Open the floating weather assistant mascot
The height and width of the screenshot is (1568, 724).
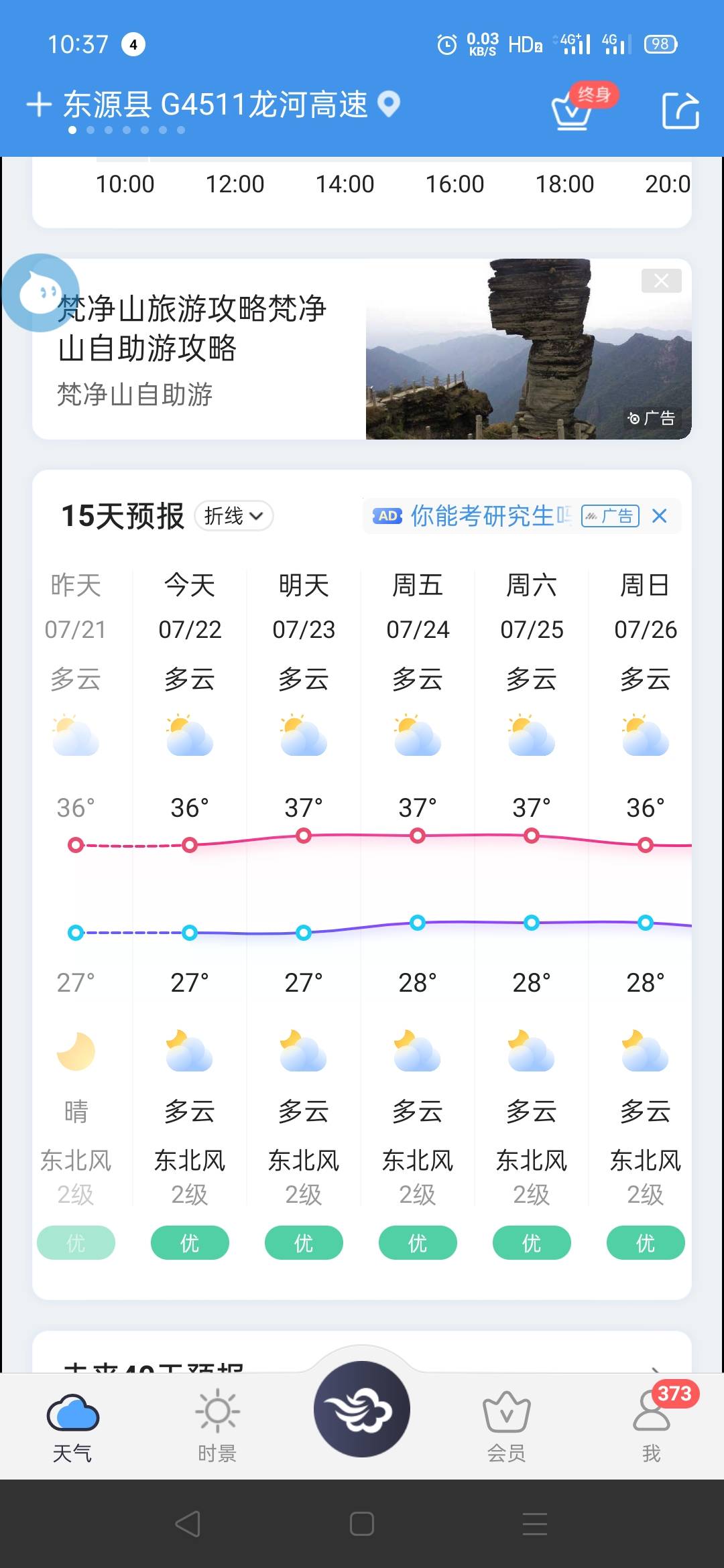40,293
